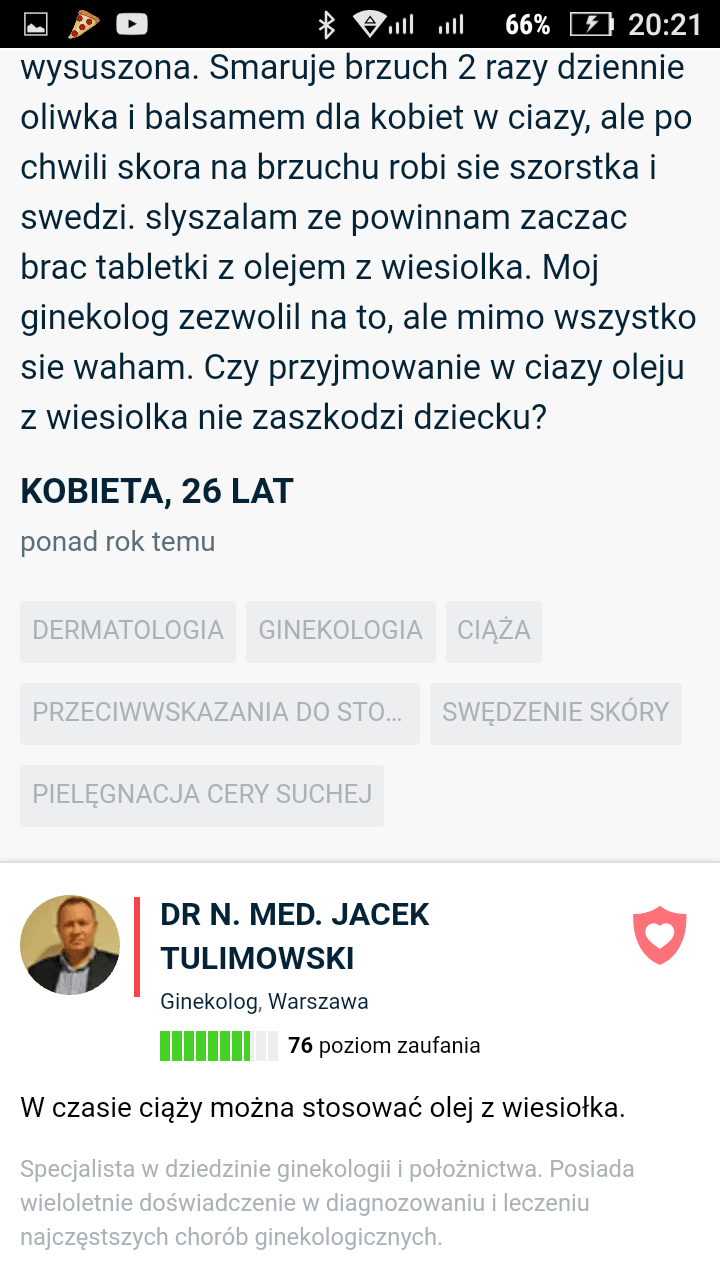This screenshot has width=720, height=1280.
Task: View Jacek Tulimowski's profile photo
Action: [x=70, y=945]
